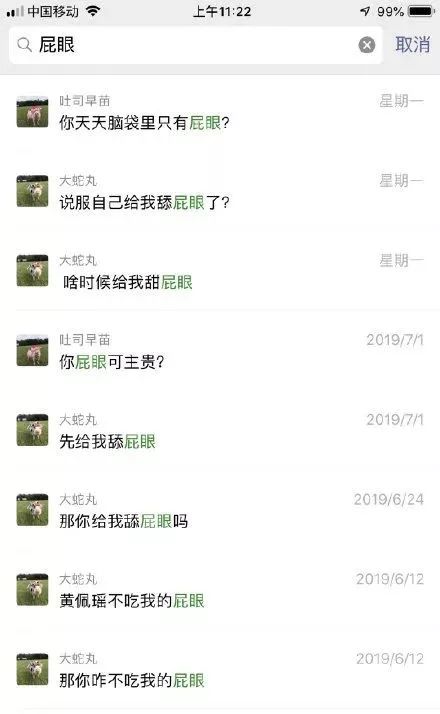
Task: Open result 先给我舔屁眼
Action: pos(220,430)
